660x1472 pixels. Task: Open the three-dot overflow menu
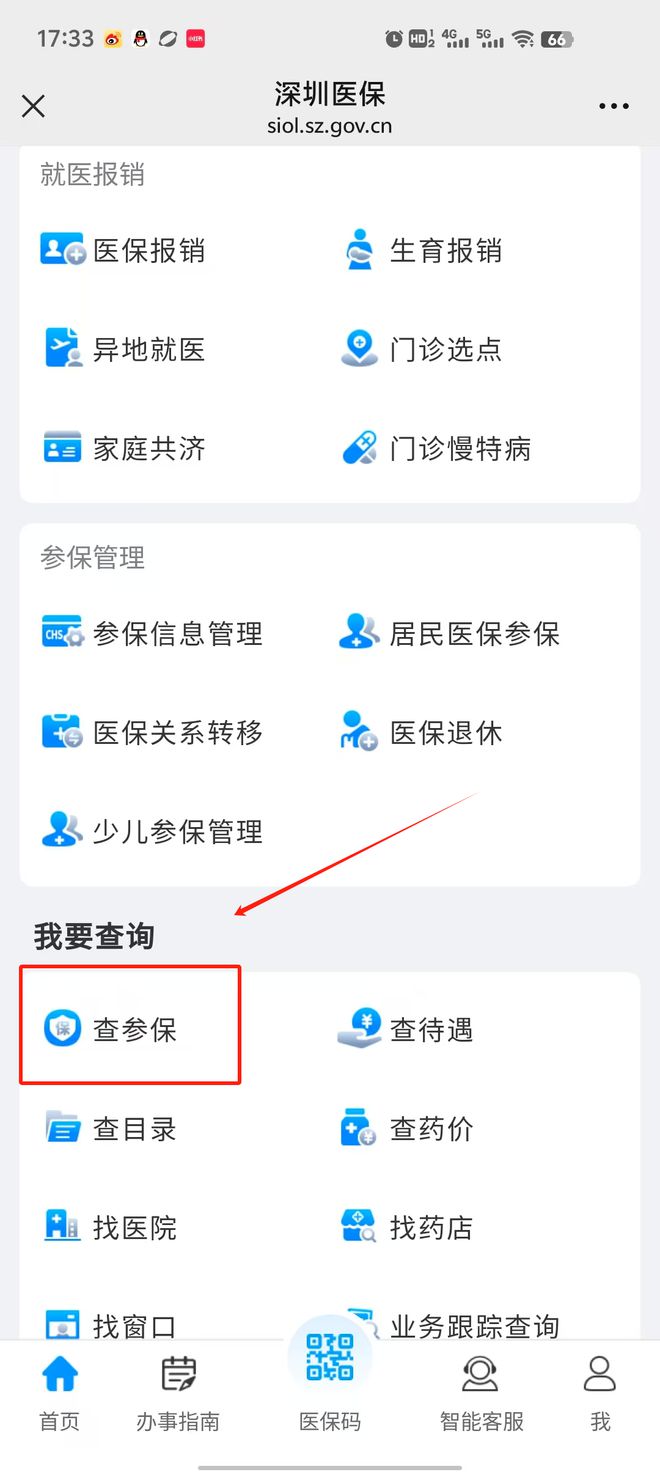pos(614,106)
